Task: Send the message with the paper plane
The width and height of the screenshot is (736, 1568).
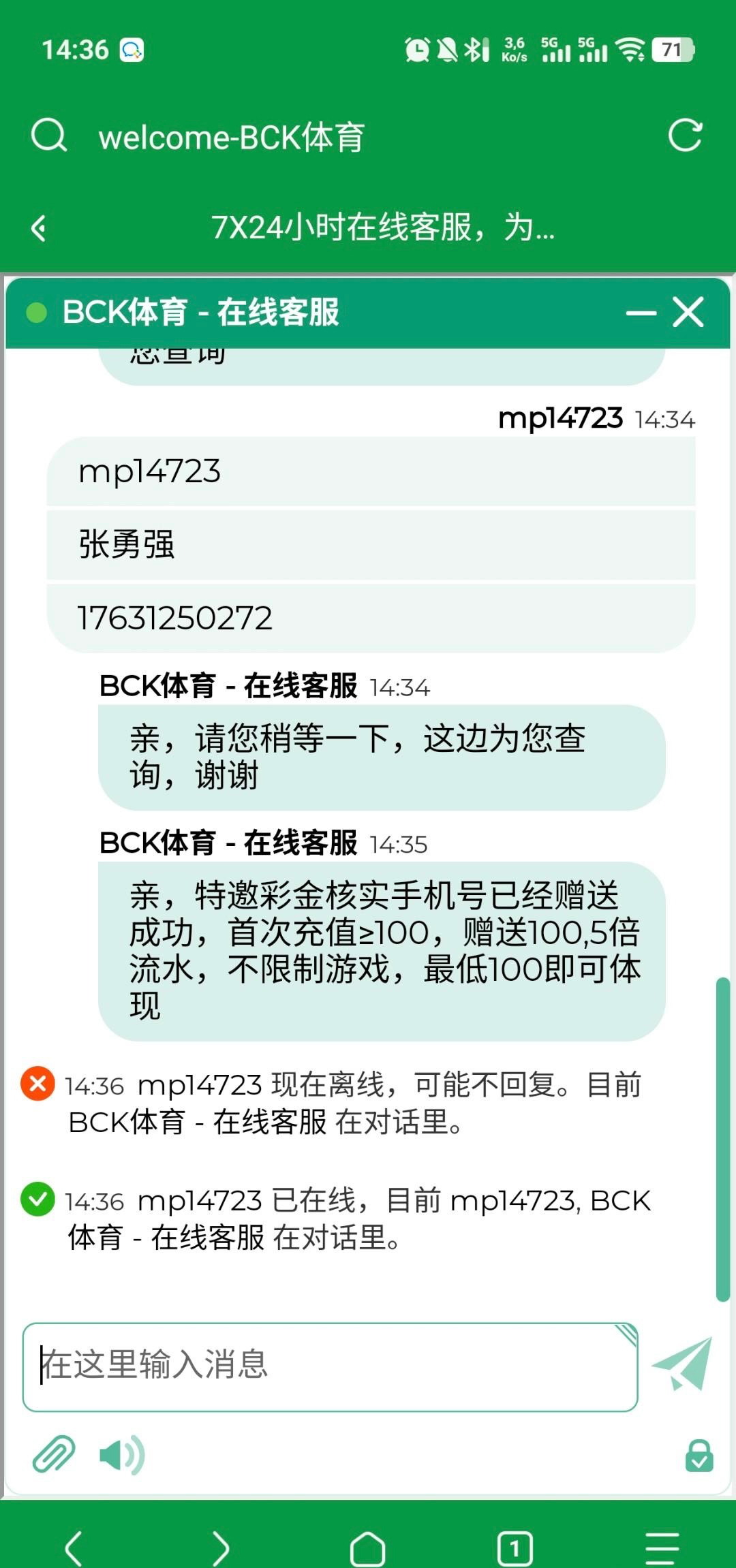Action: tap(683, 1364)
